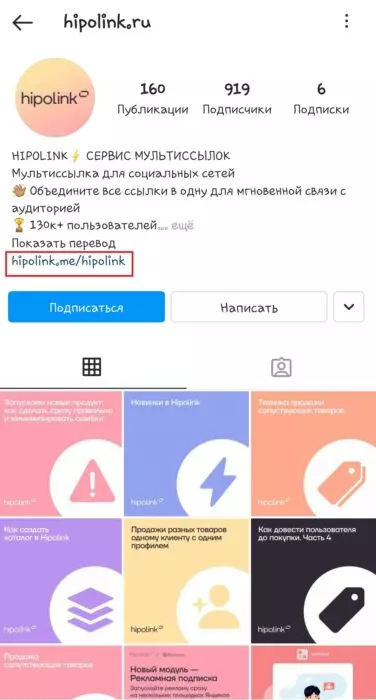View the 919 Подписчики list
Screen dimensions: 376x700
click(237, 99)
